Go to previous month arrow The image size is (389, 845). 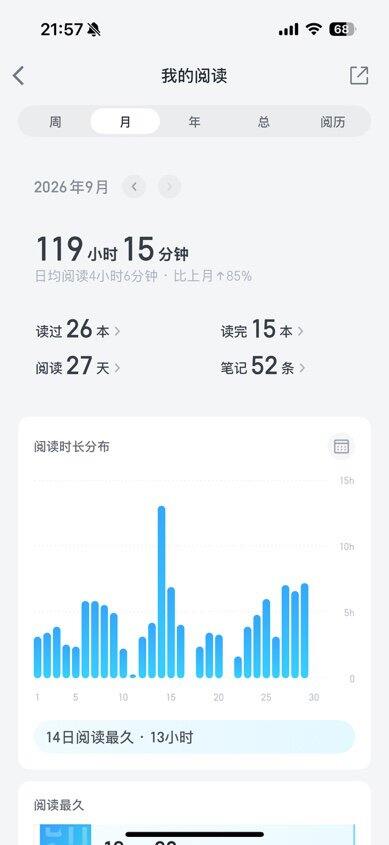[134, 187]
